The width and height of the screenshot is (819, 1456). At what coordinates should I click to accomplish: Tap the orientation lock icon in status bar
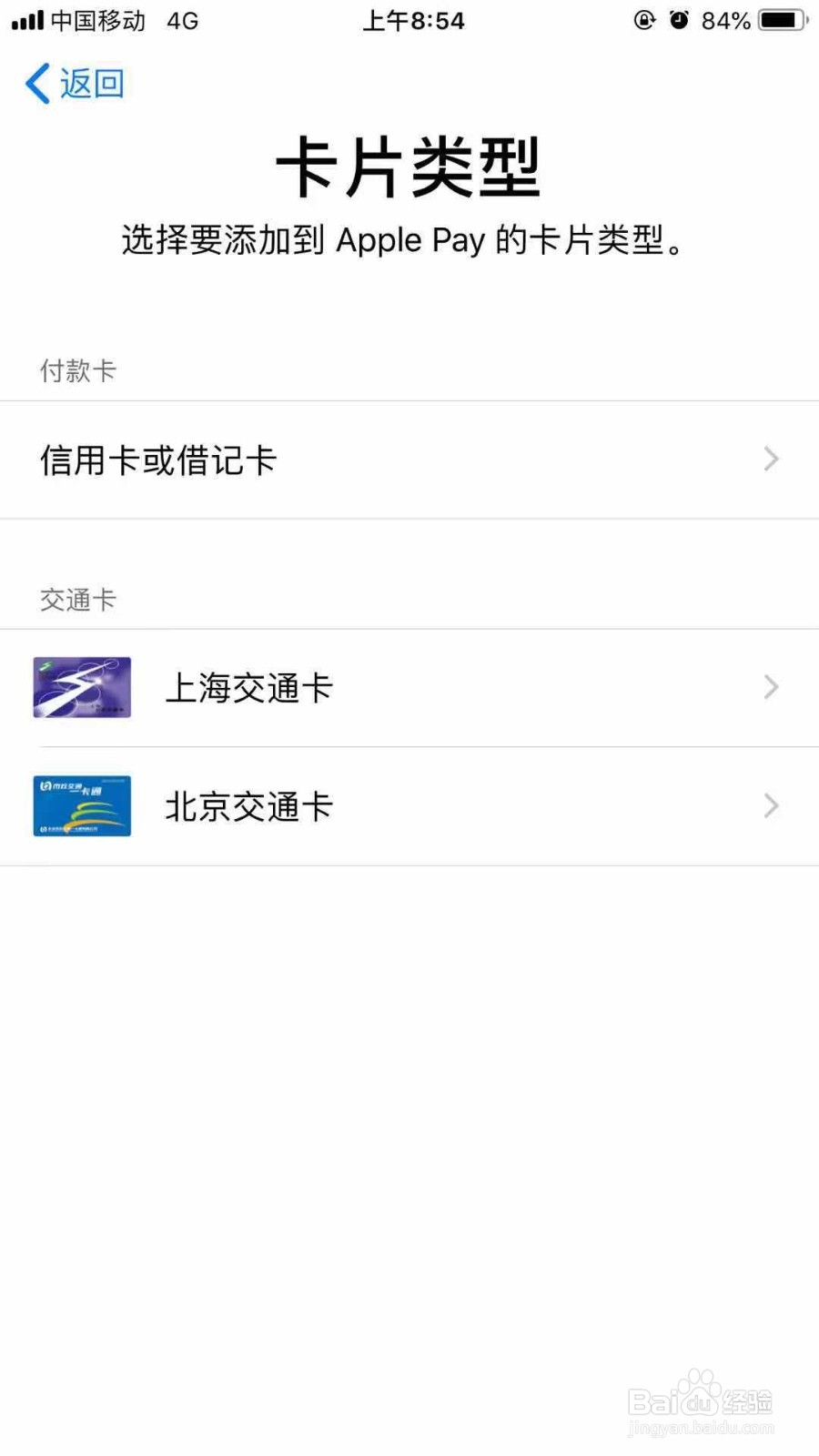(x=644, y=20)
